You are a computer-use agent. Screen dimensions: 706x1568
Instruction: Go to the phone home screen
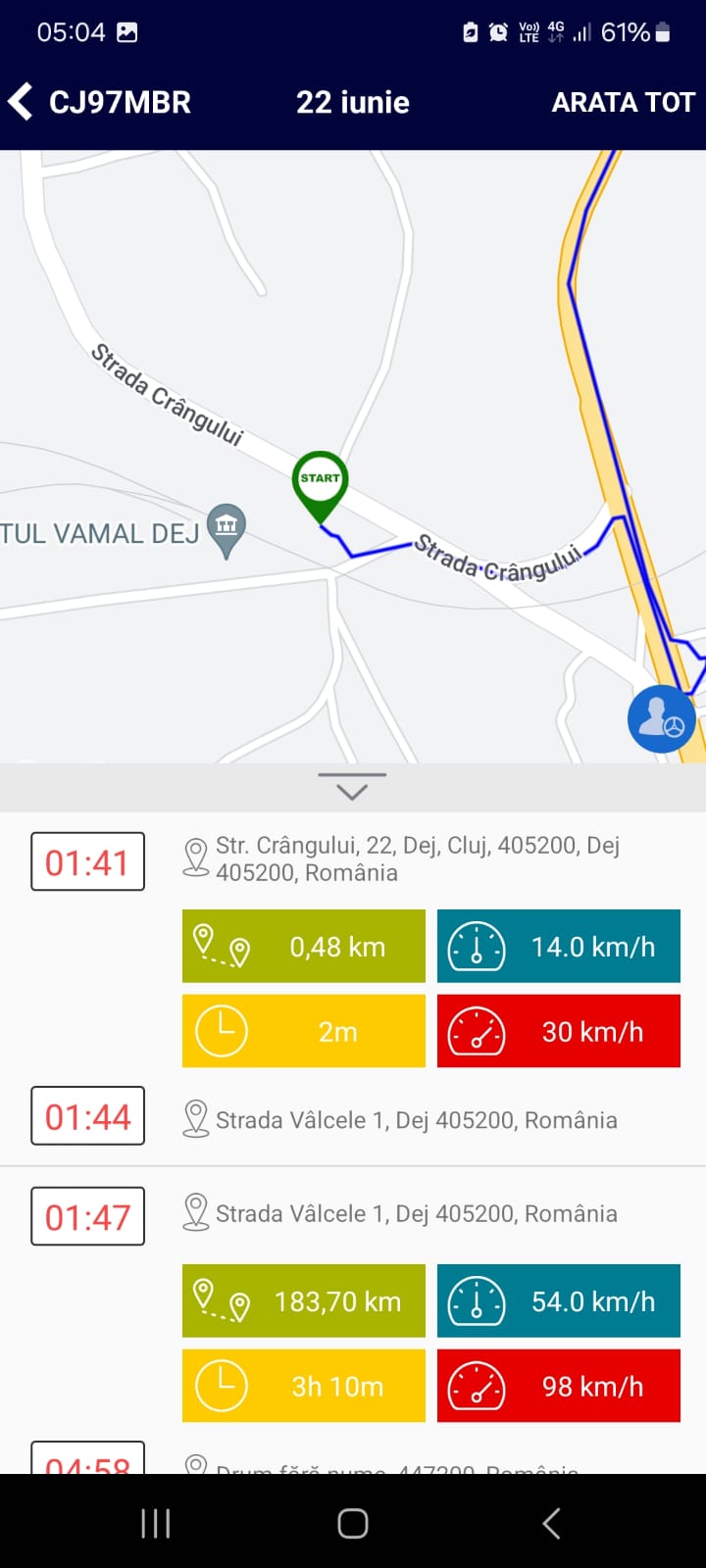coord(353,1523)
